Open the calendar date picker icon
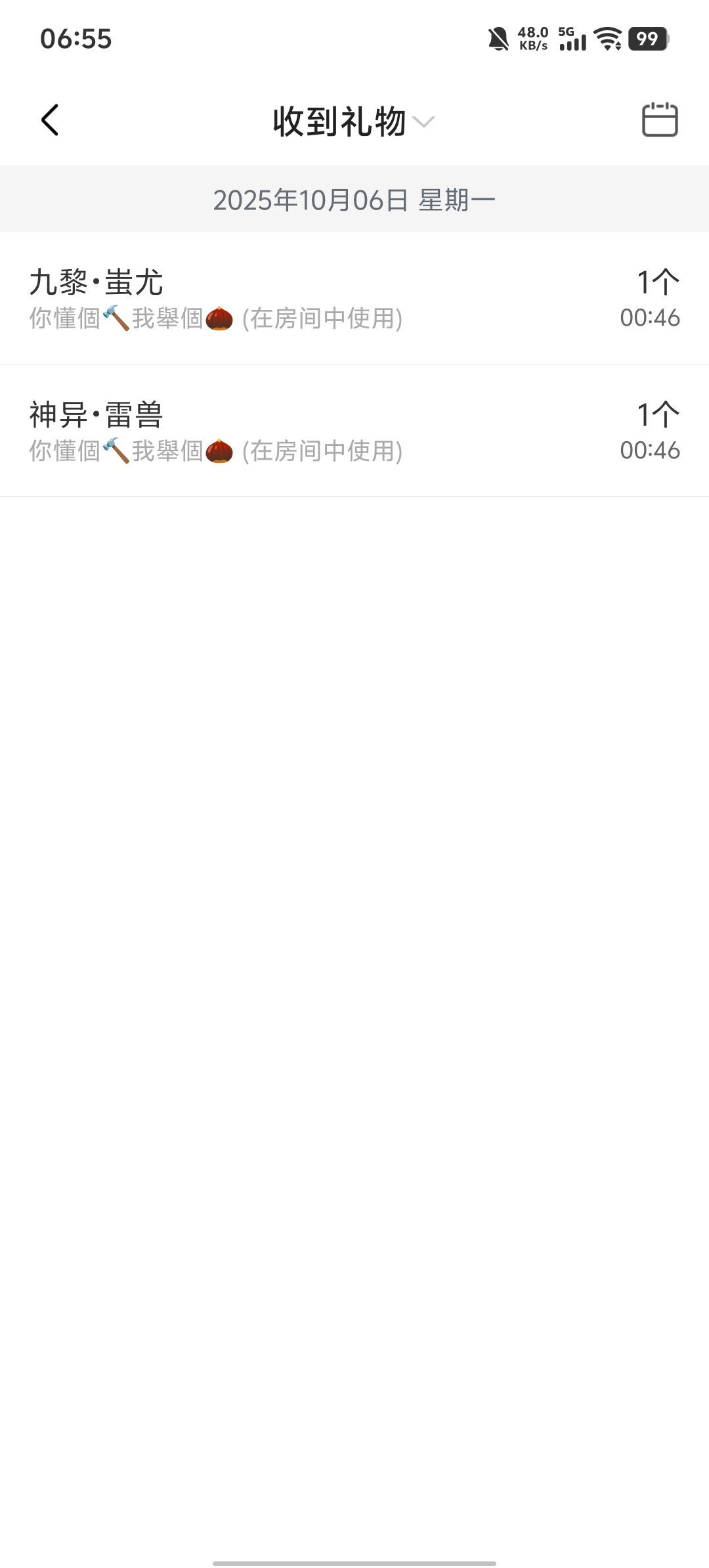The width and height of the screenshot is (709, 1568). [659, 120]
